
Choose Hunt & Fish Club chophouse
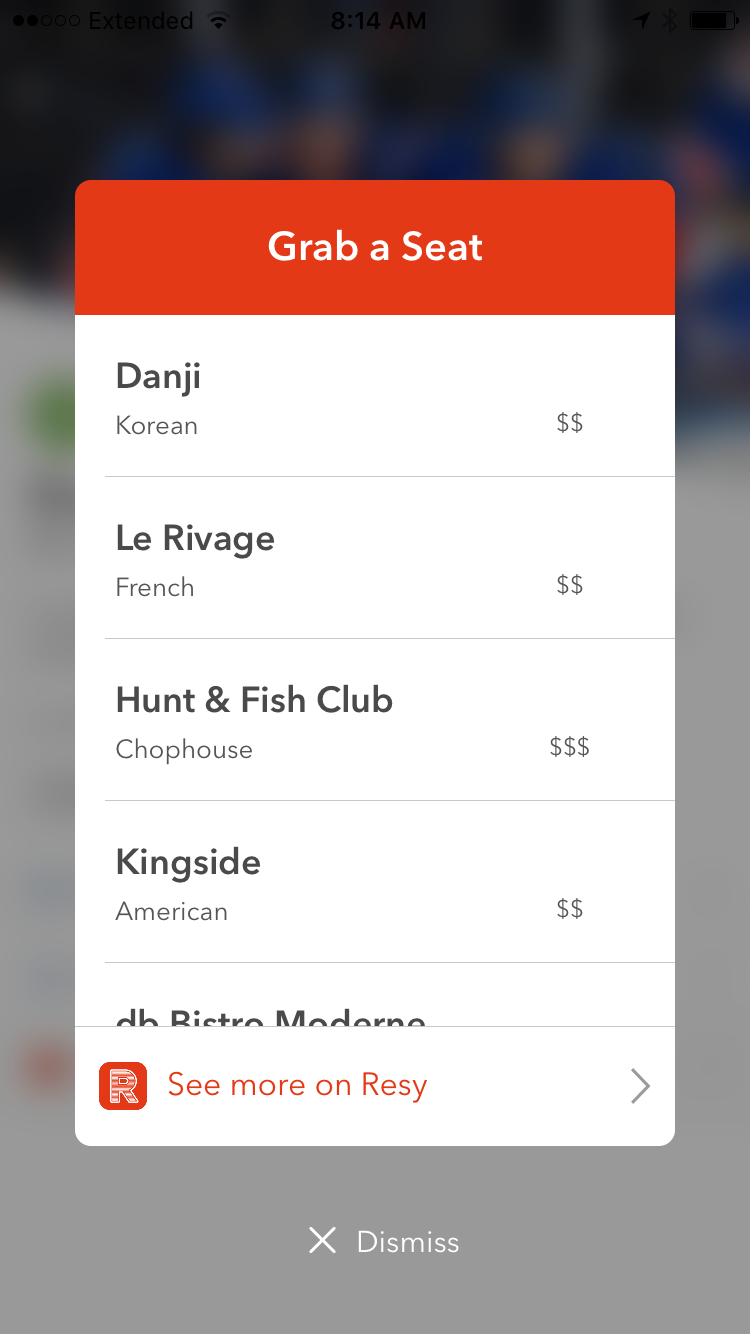pyautogui.click(x=375, y=721)
